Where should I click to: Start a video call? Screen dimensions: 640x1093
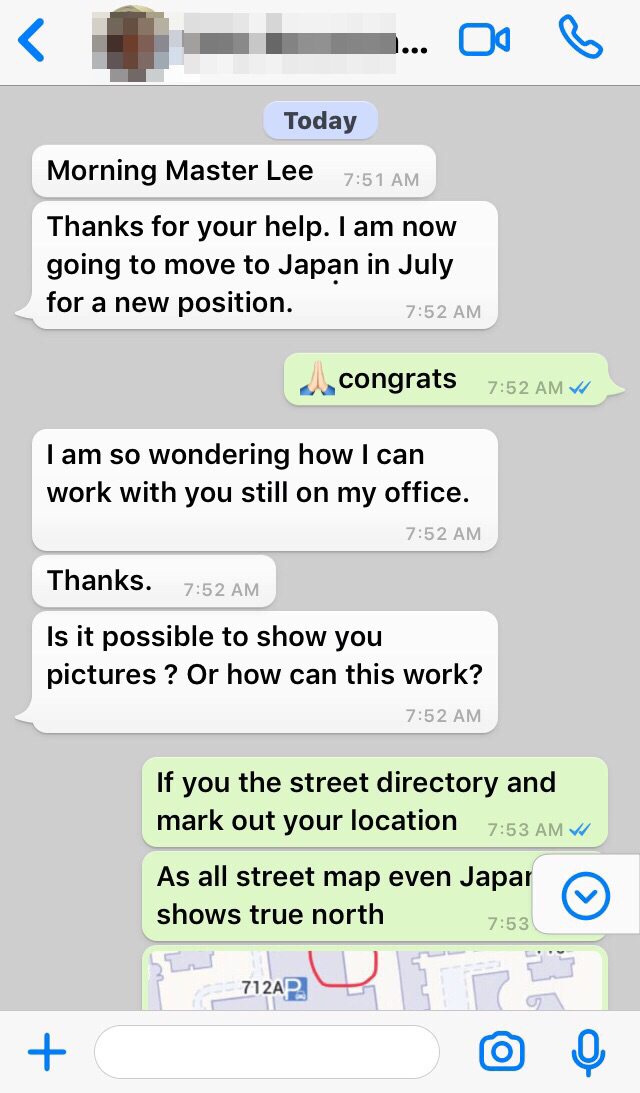[x=484, y=40]
